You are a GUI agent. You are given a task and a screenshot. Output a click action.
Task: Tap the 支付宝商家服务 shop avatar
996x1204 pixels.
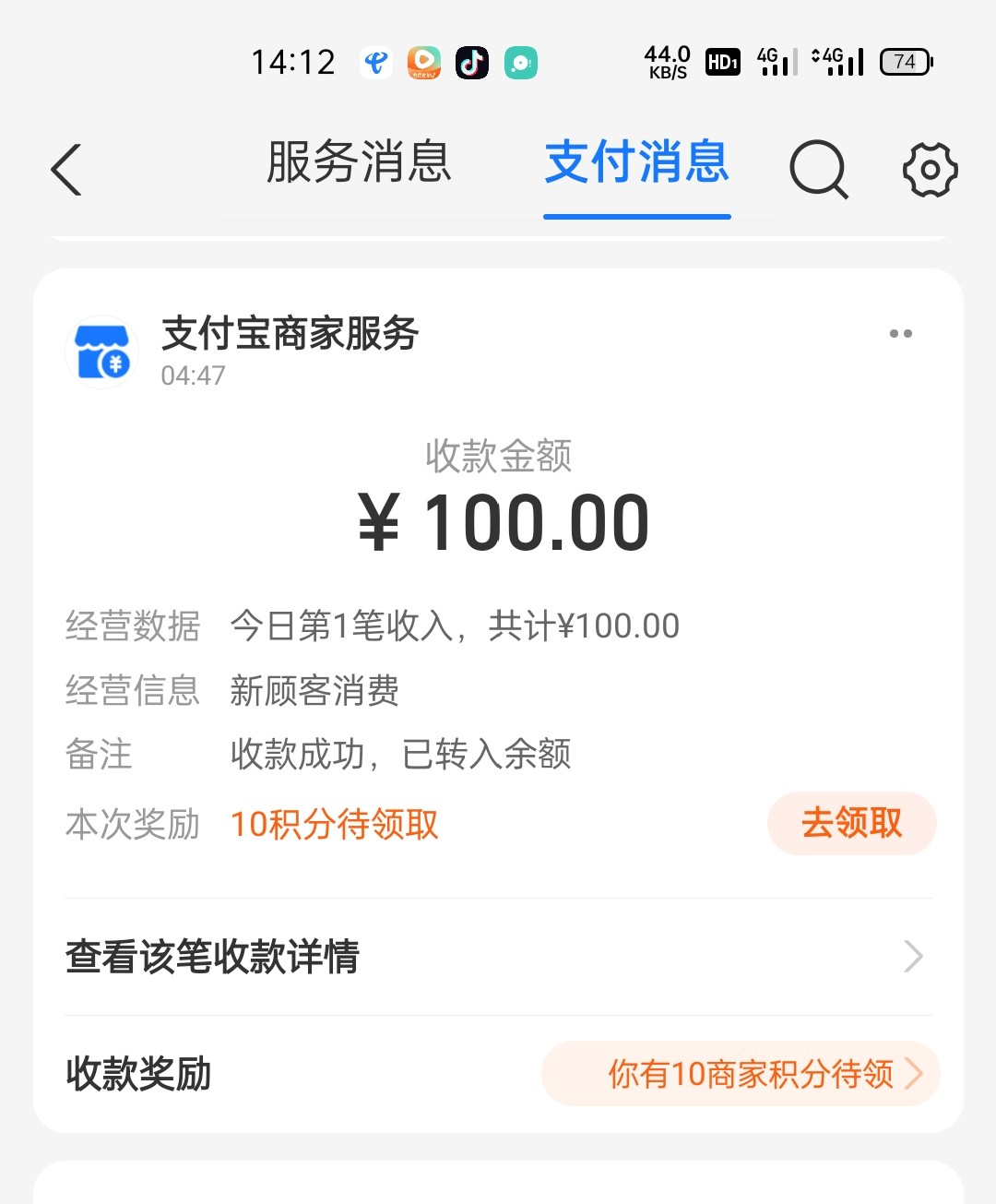click(101, 352)
